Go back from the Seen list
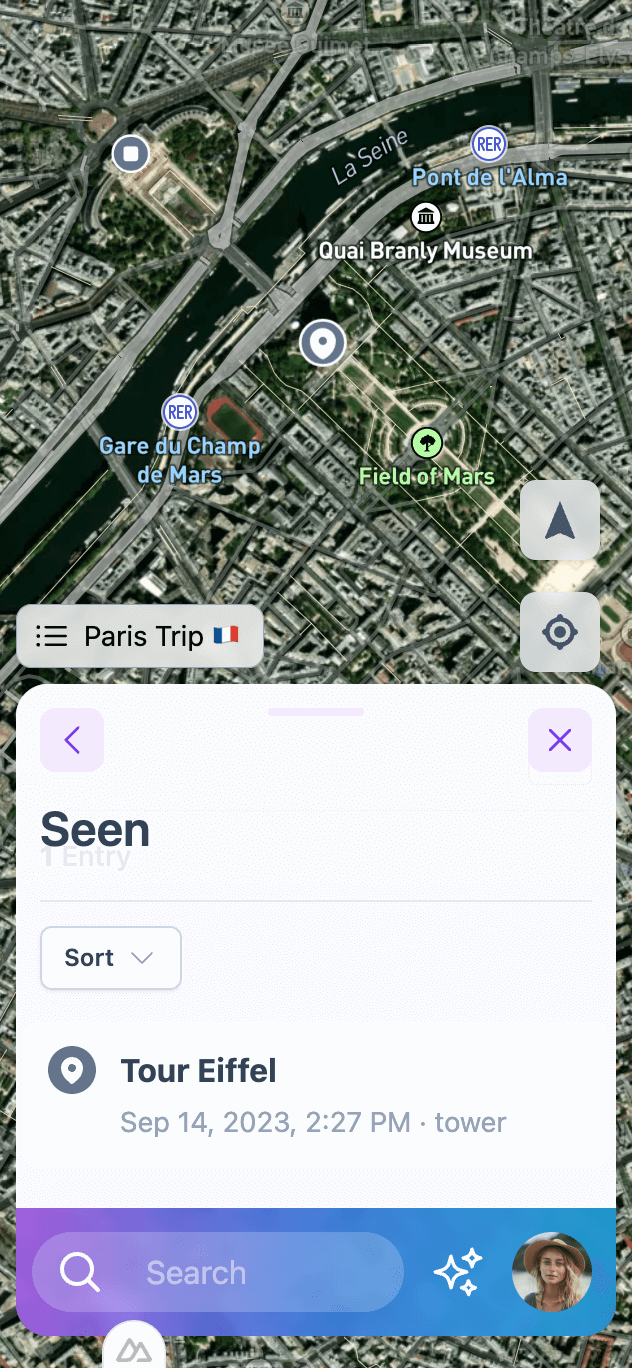632x1368 pixels. pos(72,740)
